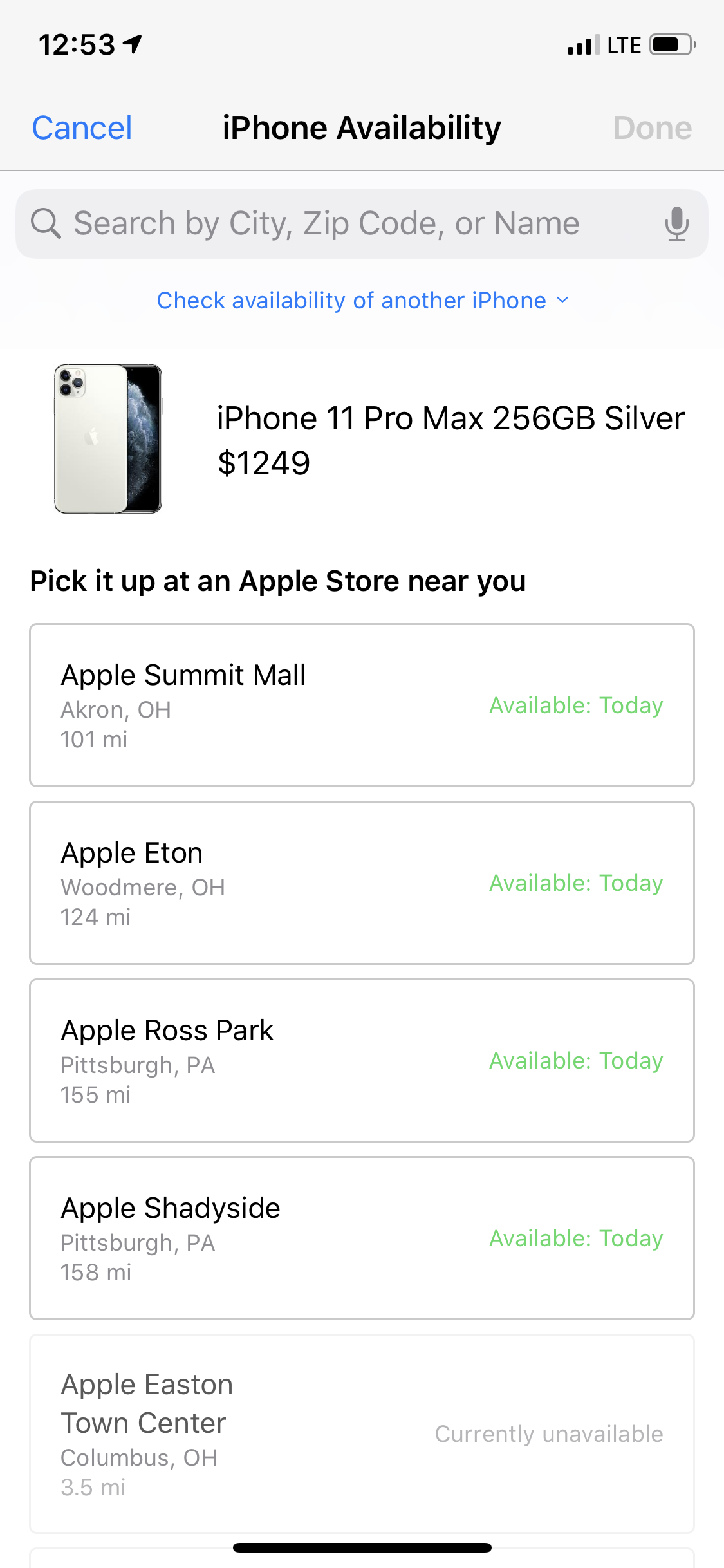
Task: Open Apple Easton Town Center store card
Action: pyautogui.click(x=362, y=1433)
